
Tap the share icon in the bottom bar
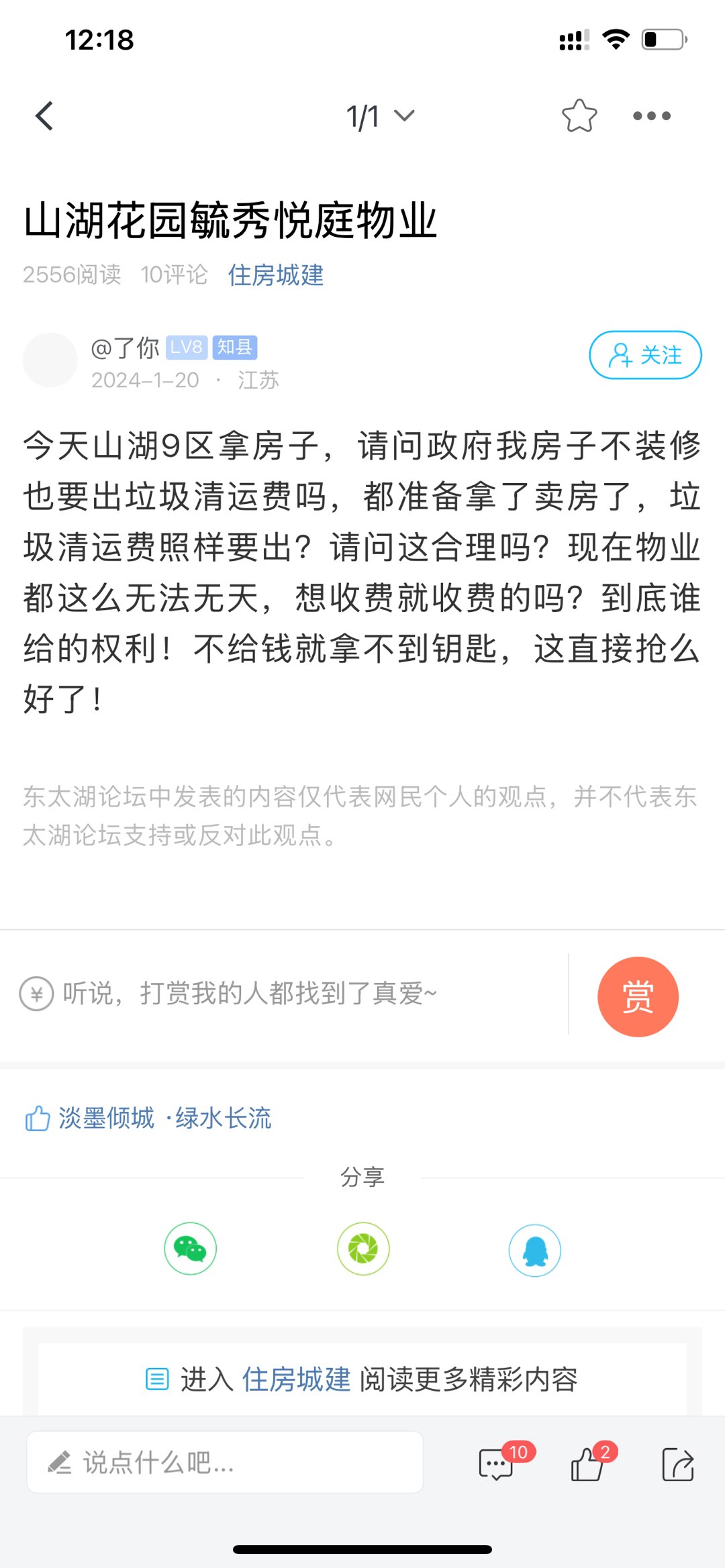click(x=677, y=1463)
